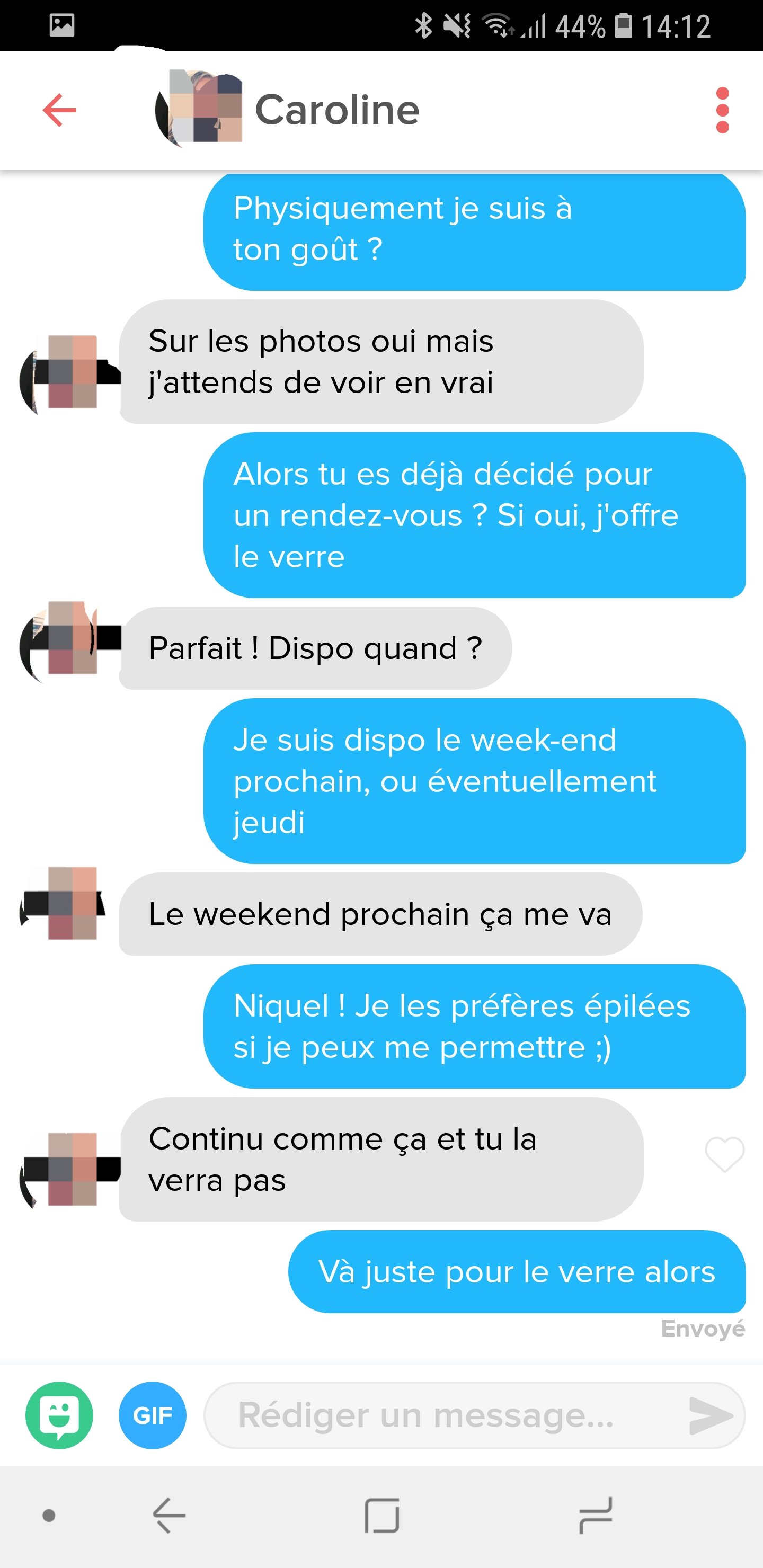Go back using the red arrow
Image resolution: width=763 pixels, height=1568 pixels.
[60, 110]
